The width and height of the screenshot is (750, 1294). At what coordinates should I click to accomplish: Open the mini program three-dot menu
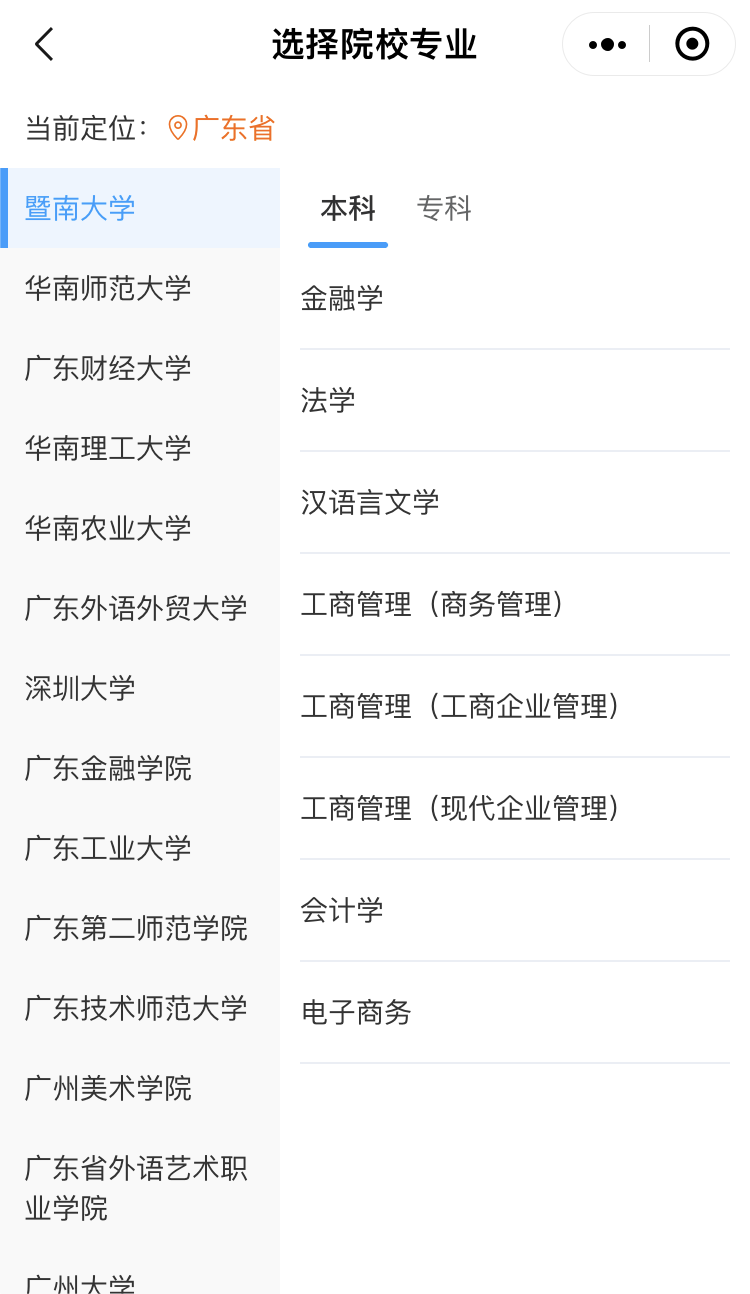tap(607, 44)
